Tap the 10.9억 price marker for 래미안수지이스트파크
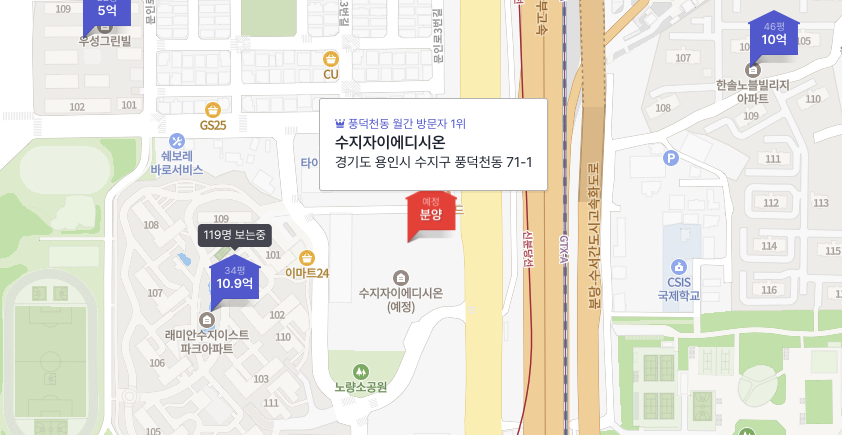Image resolution: width=842 pixels, height=435 pixels. click(x=234, y=279)
